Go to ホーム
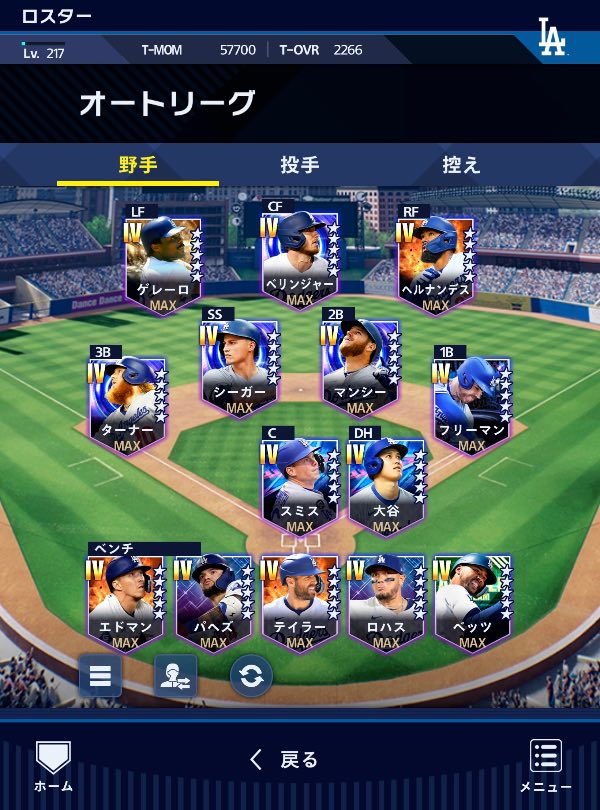The image size is (600, 810). 53,765
